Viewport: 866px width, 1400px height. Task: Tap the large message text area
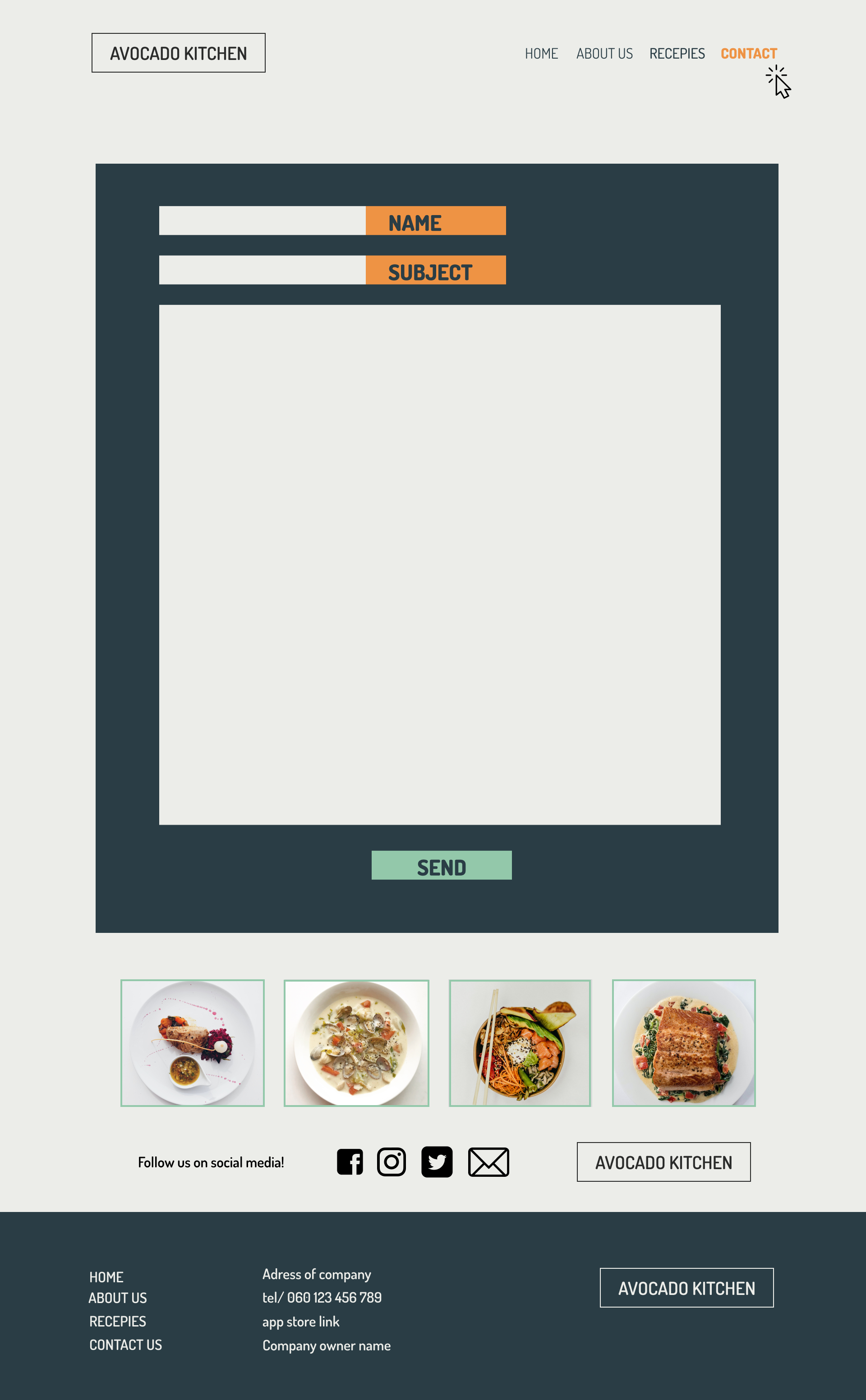pos(439,564)
